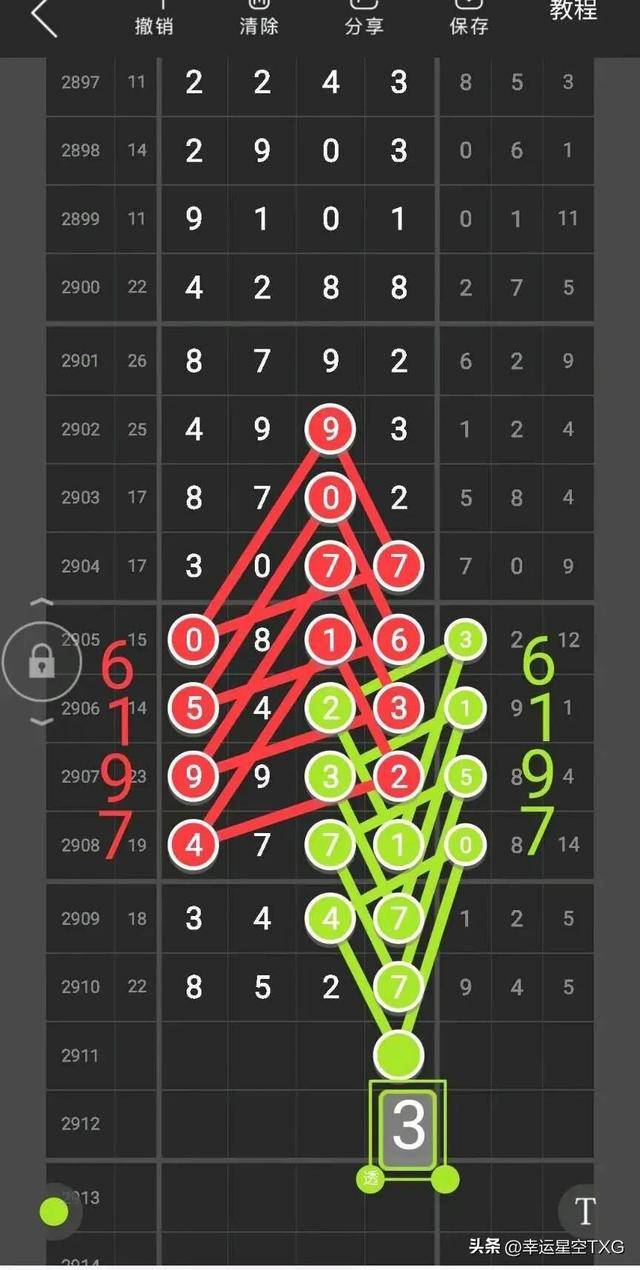Save the chart with 保存
This screenshot has height=1270, width=640.
(469, 22)
